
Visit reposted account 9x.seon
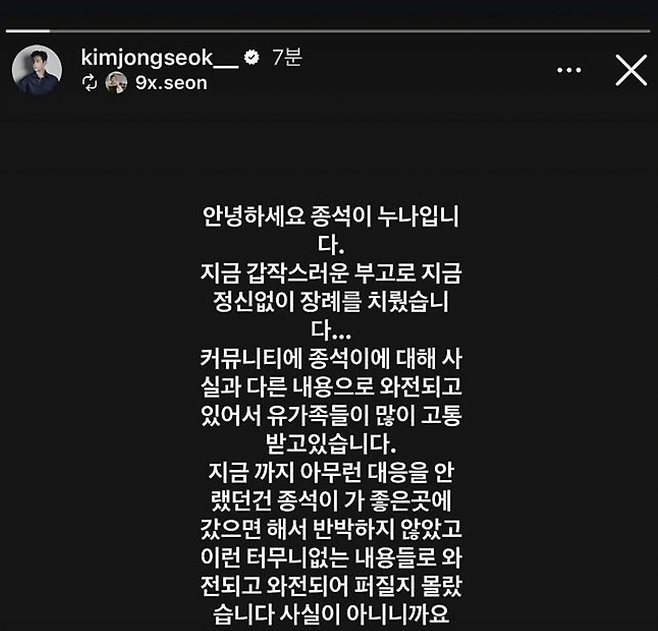[x=170, y=83]
